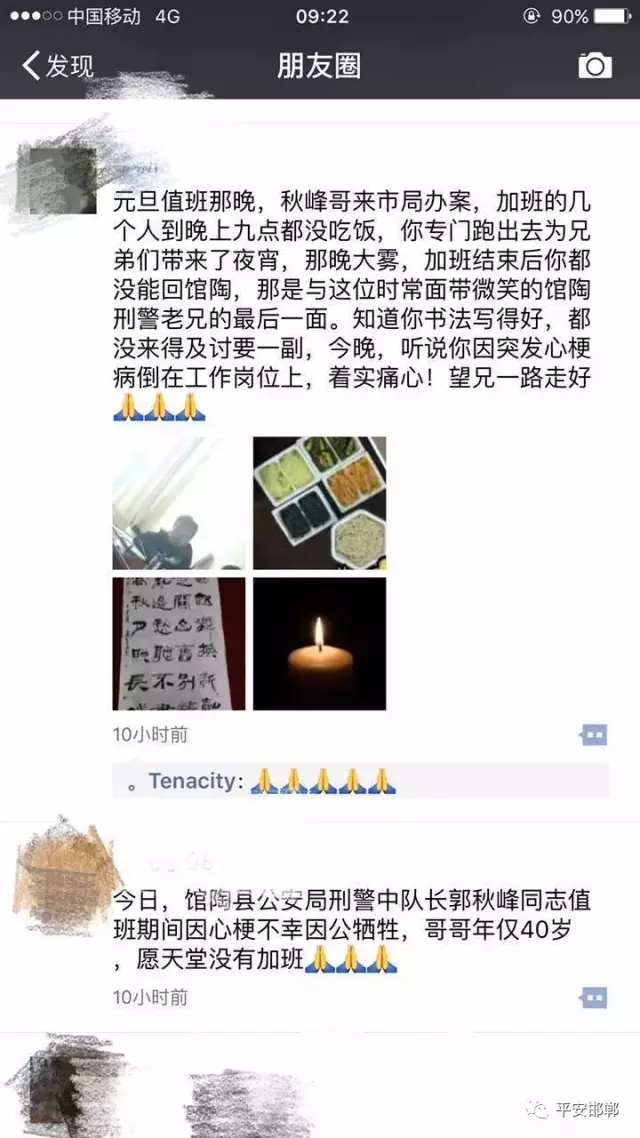This screenshot has height=1138, width=640.
Task: Open comment menu on the 郭秋峰同志 post
Action: pyautogui.click(x=593, y=997)
